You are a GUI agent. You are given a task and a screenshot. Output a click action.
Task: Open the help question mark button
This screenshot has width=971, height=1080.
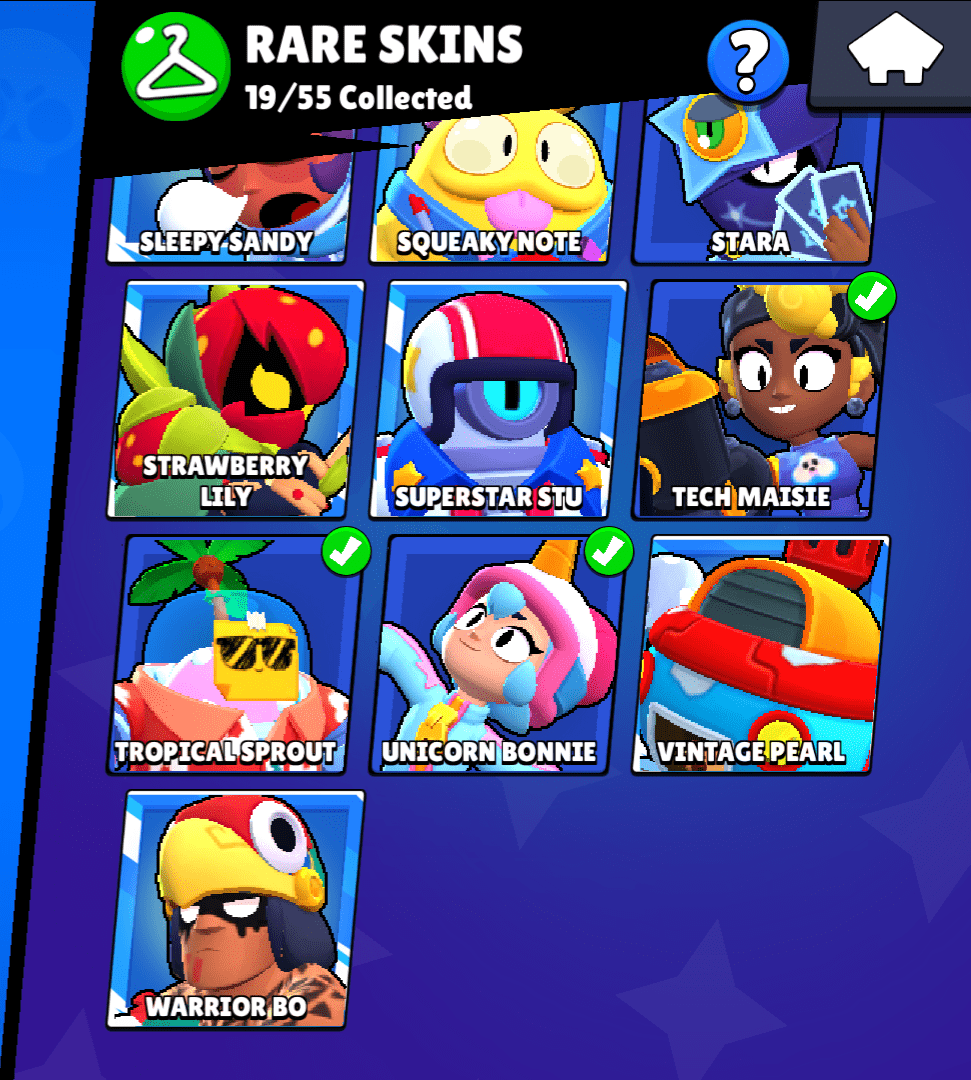pyautogui.click(x=747, y=60)
